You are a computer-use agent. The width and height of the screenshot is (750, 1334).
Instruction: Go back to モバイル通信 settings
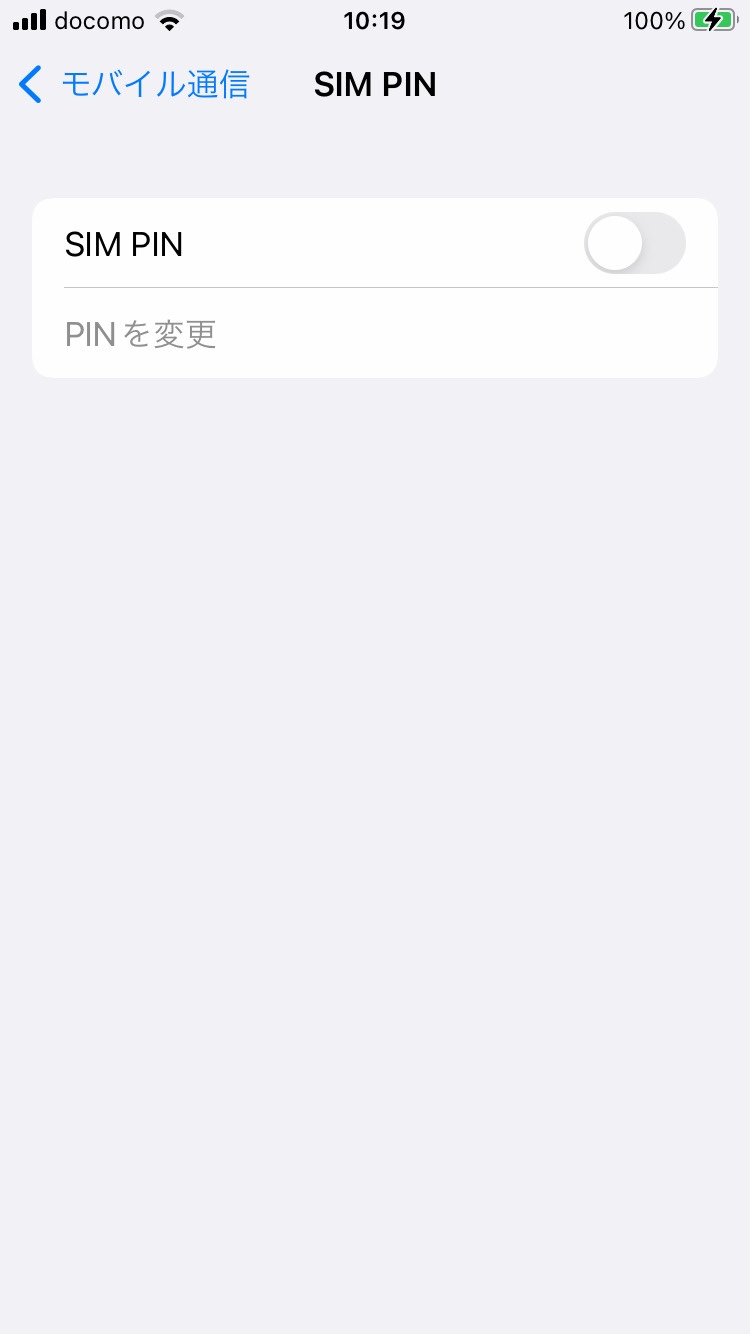pos(135,85)
